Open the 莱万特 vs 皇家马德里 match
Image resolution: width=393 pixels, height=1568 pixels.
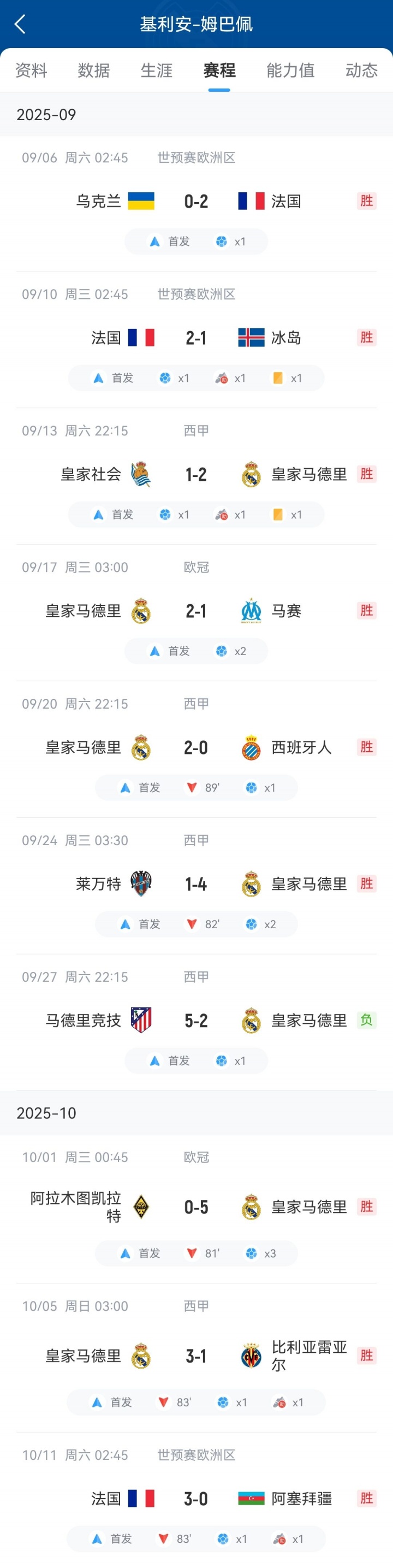[196, 884]
